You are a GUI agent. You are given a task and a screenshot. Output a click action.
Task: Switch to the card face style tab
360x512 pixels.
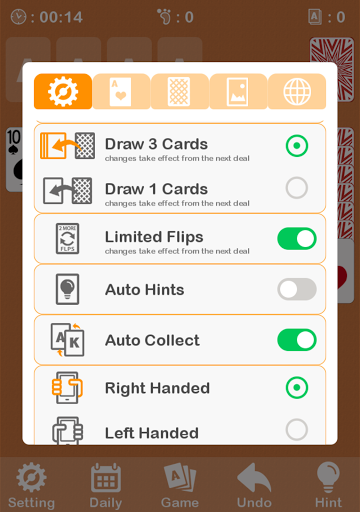coord(121,91)
